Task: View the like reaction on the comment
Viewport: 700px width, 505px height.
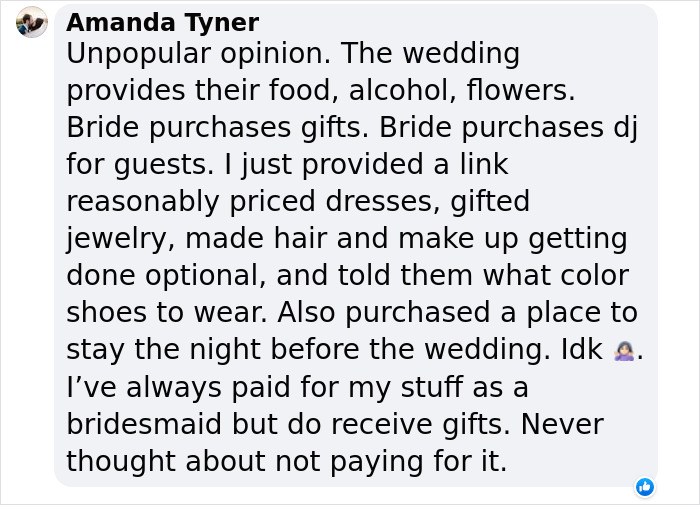Action: (645, 487)
